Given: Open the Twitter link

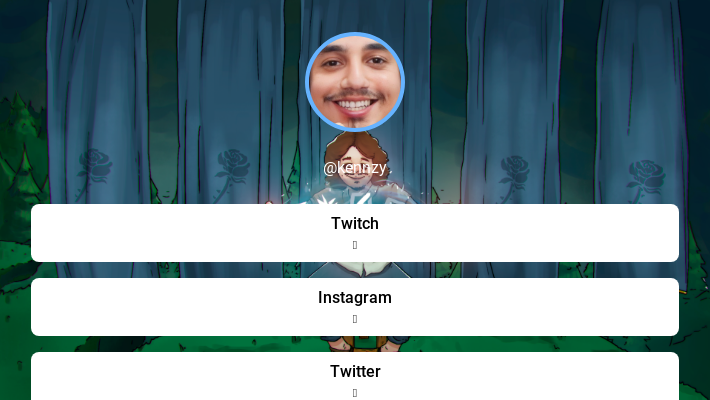Looking at the screenshot, I should pos(354,376).
